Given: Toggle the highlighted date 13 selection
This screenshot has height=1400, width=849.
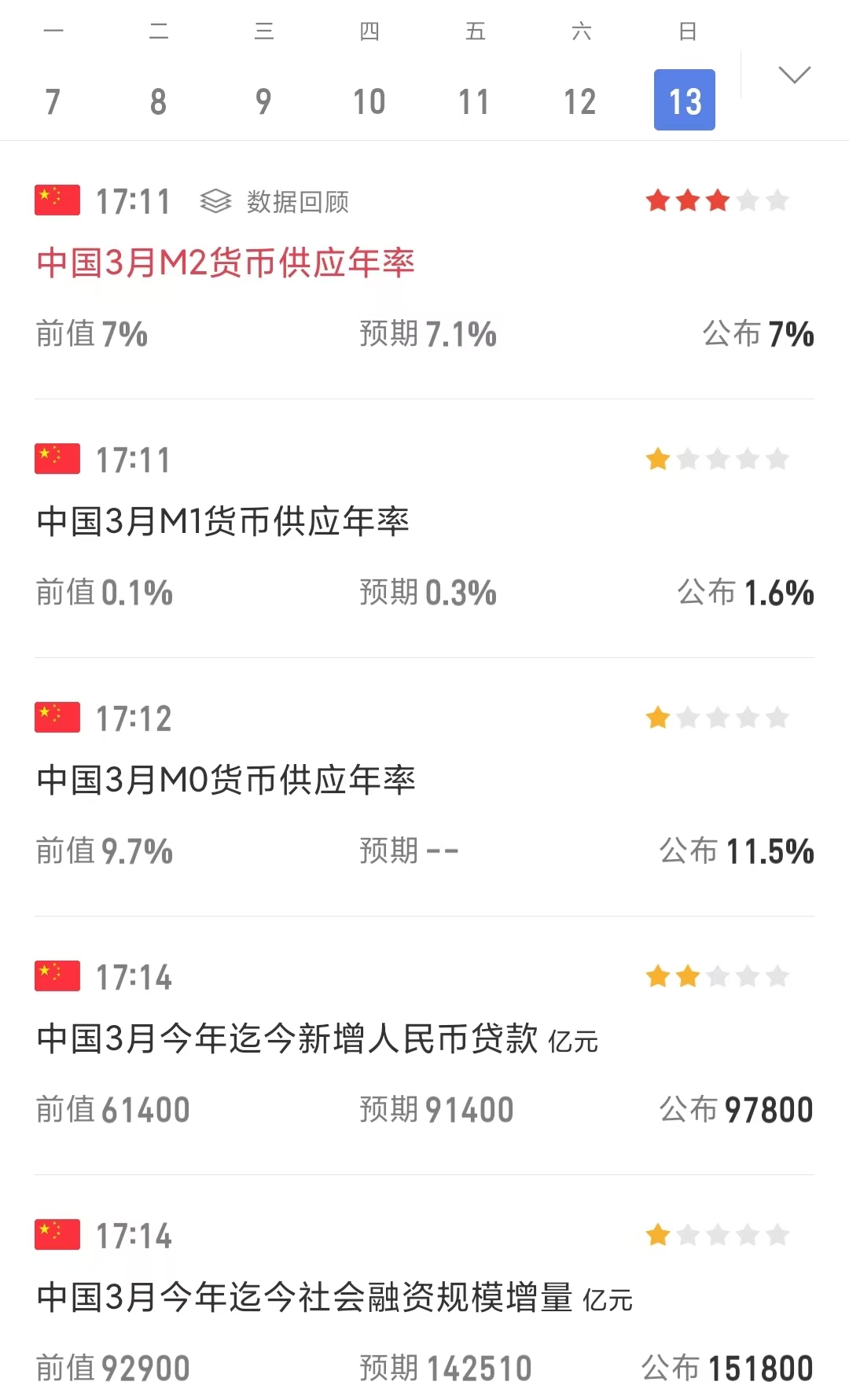Looking at the screenshot, I should (683, 101).
